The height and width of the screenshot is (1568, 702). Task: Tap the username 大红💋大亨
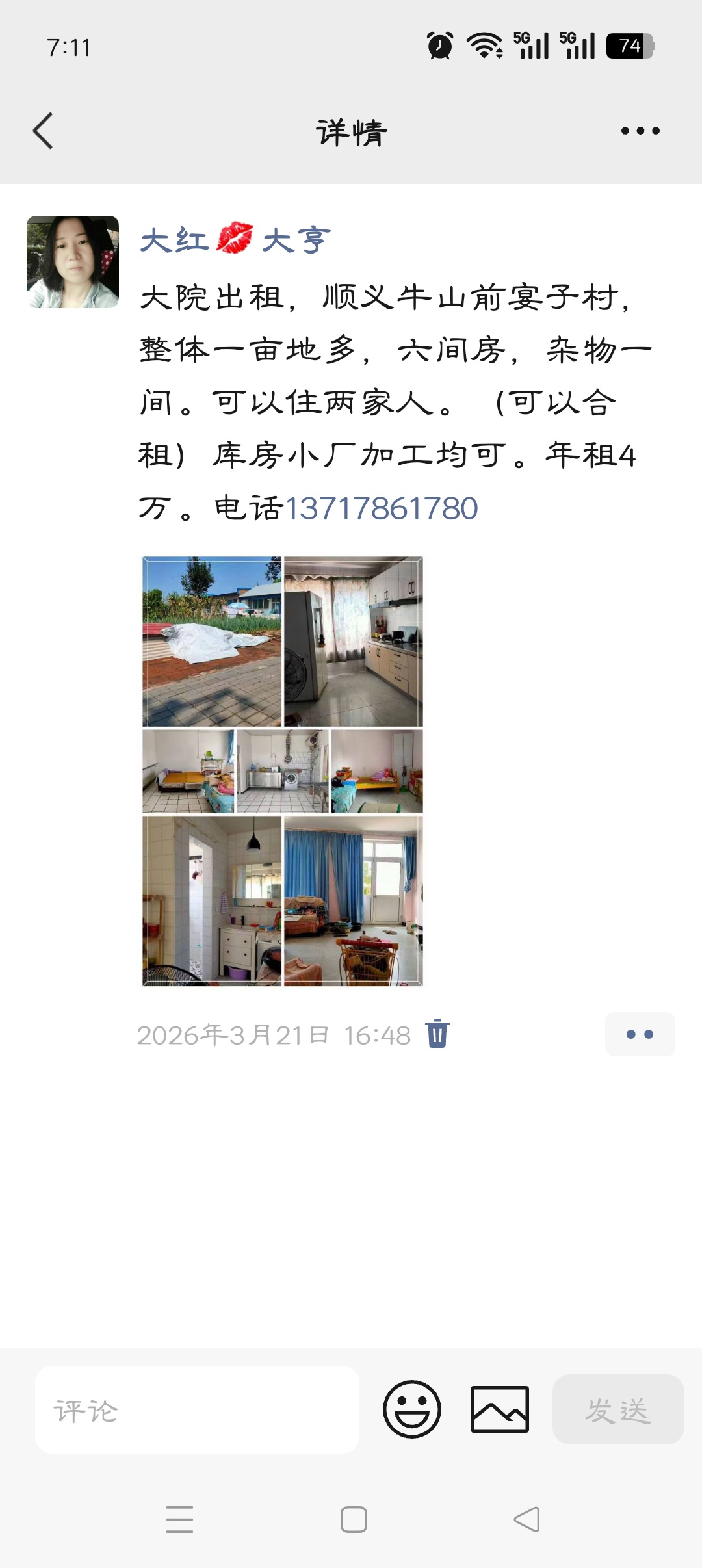[x=235, y=240]
